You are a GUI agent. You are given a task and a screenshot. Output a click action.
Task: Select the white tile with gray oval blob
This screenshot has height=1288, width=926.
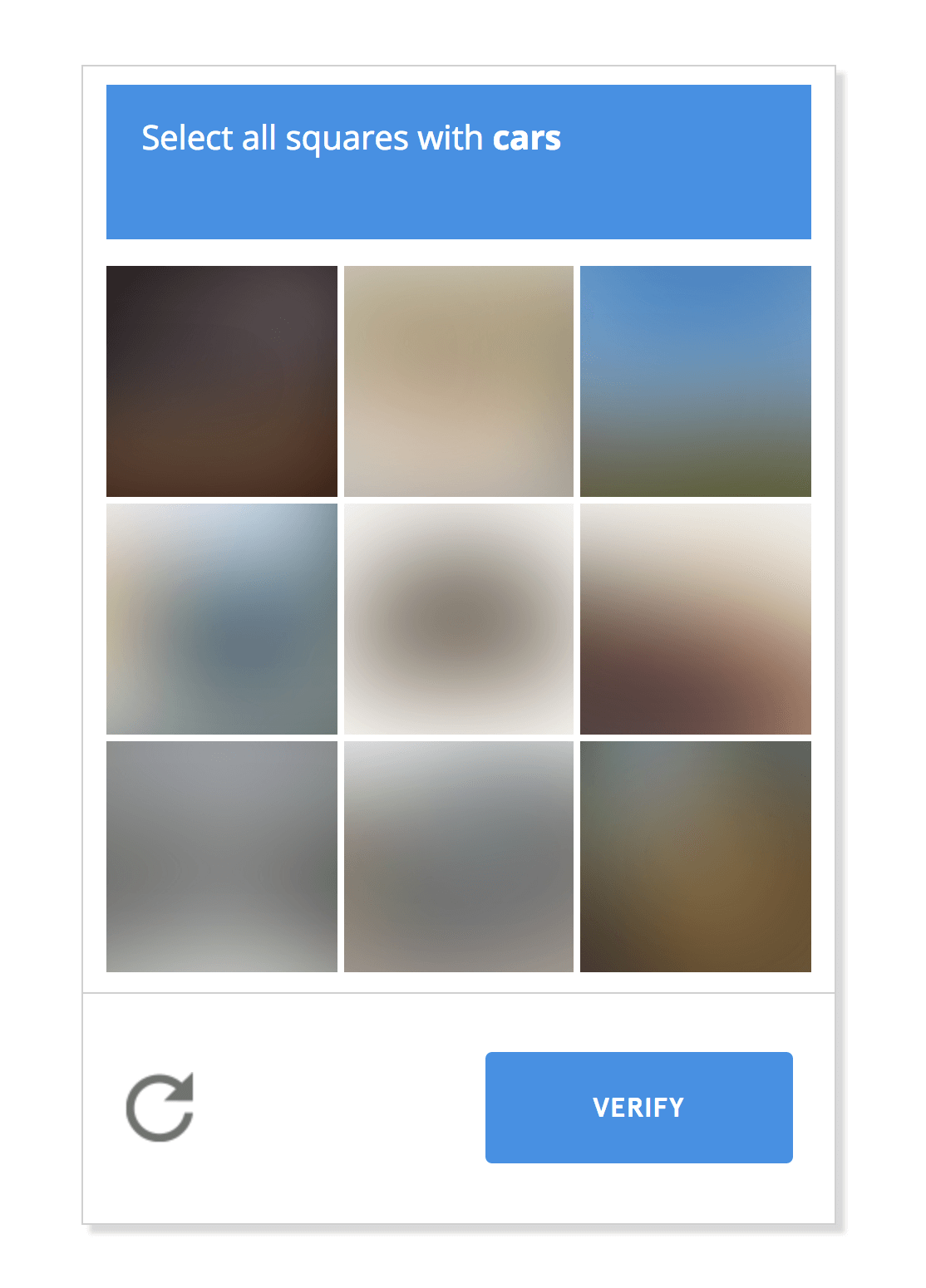(459, 619)
